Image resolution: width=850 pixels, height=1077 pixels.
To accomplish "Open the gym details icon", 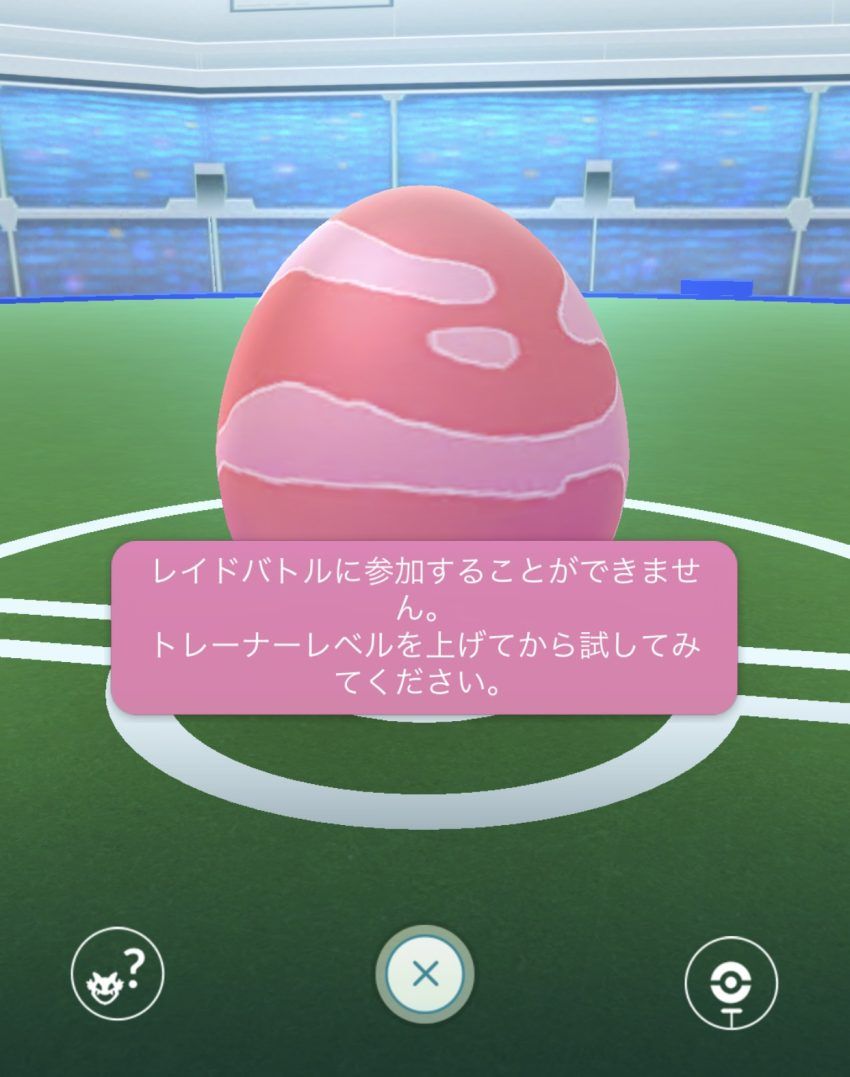I will tap(731, 981).
